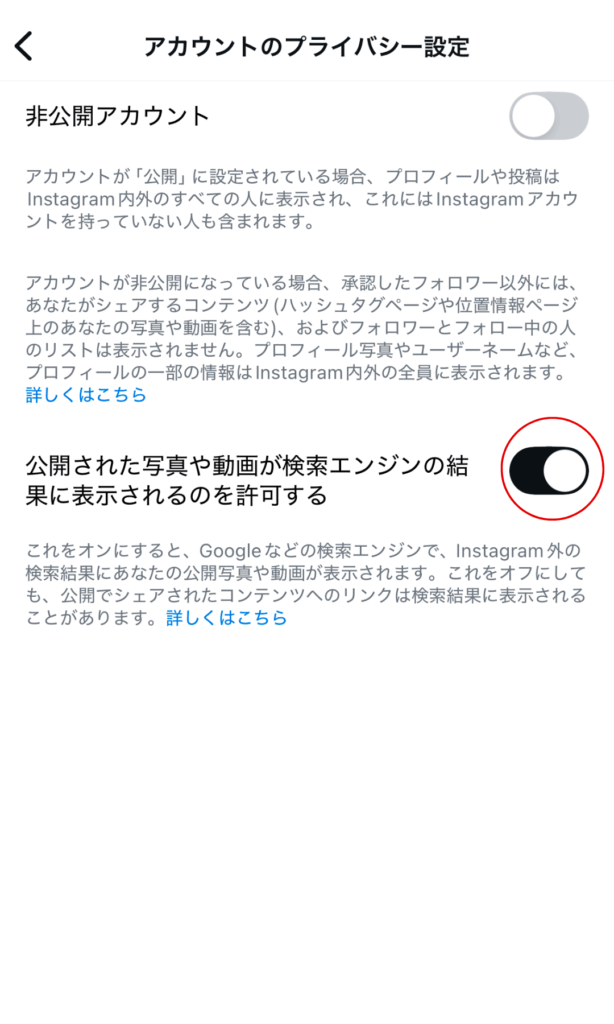Open 詳しくはこちら link under private account info
This screenshot has height=1024, width=614.
coord(86,395)
